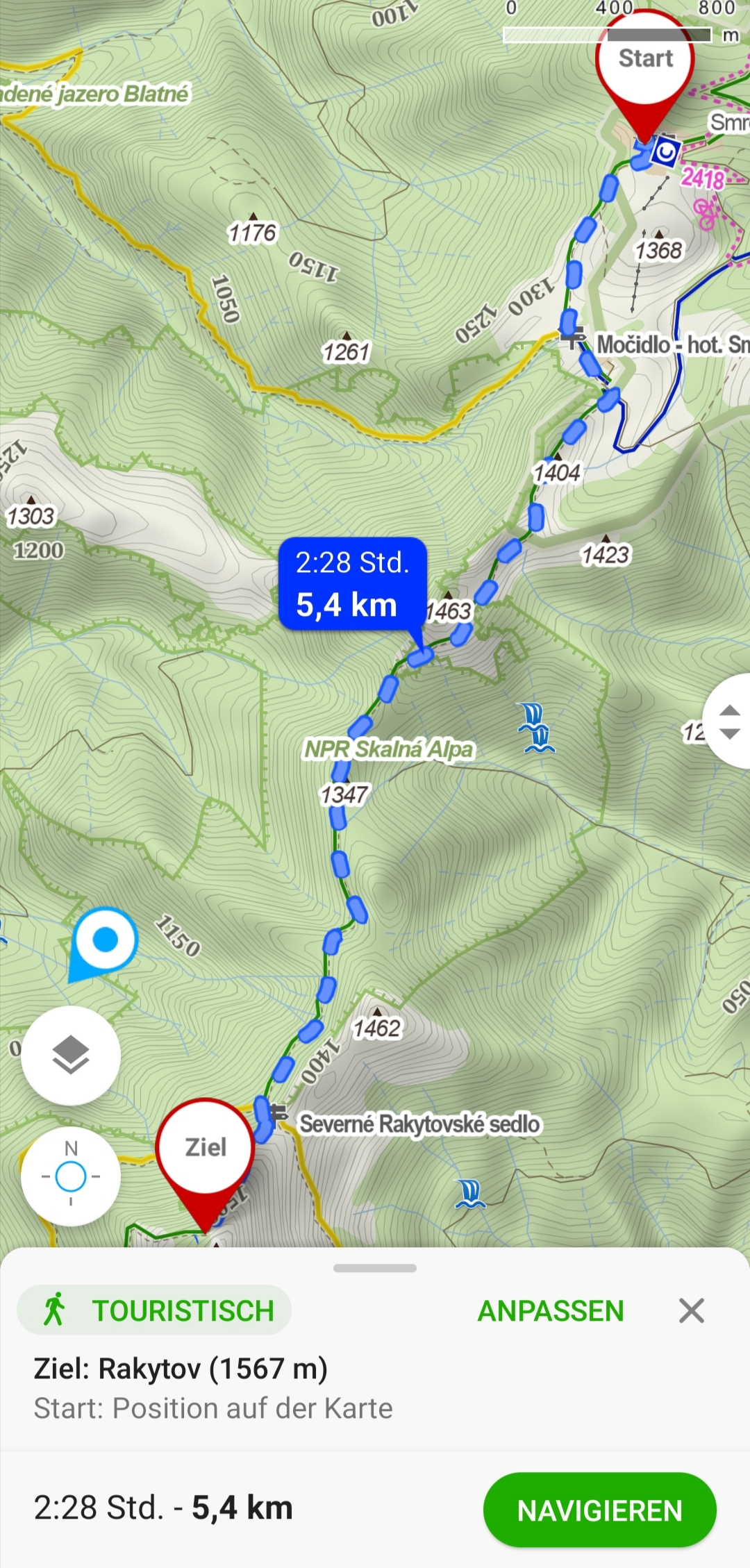The image size is (750, 1568).
Task: Change the TOURISTISCH routing profile
Action: [x=154, y=1311]
